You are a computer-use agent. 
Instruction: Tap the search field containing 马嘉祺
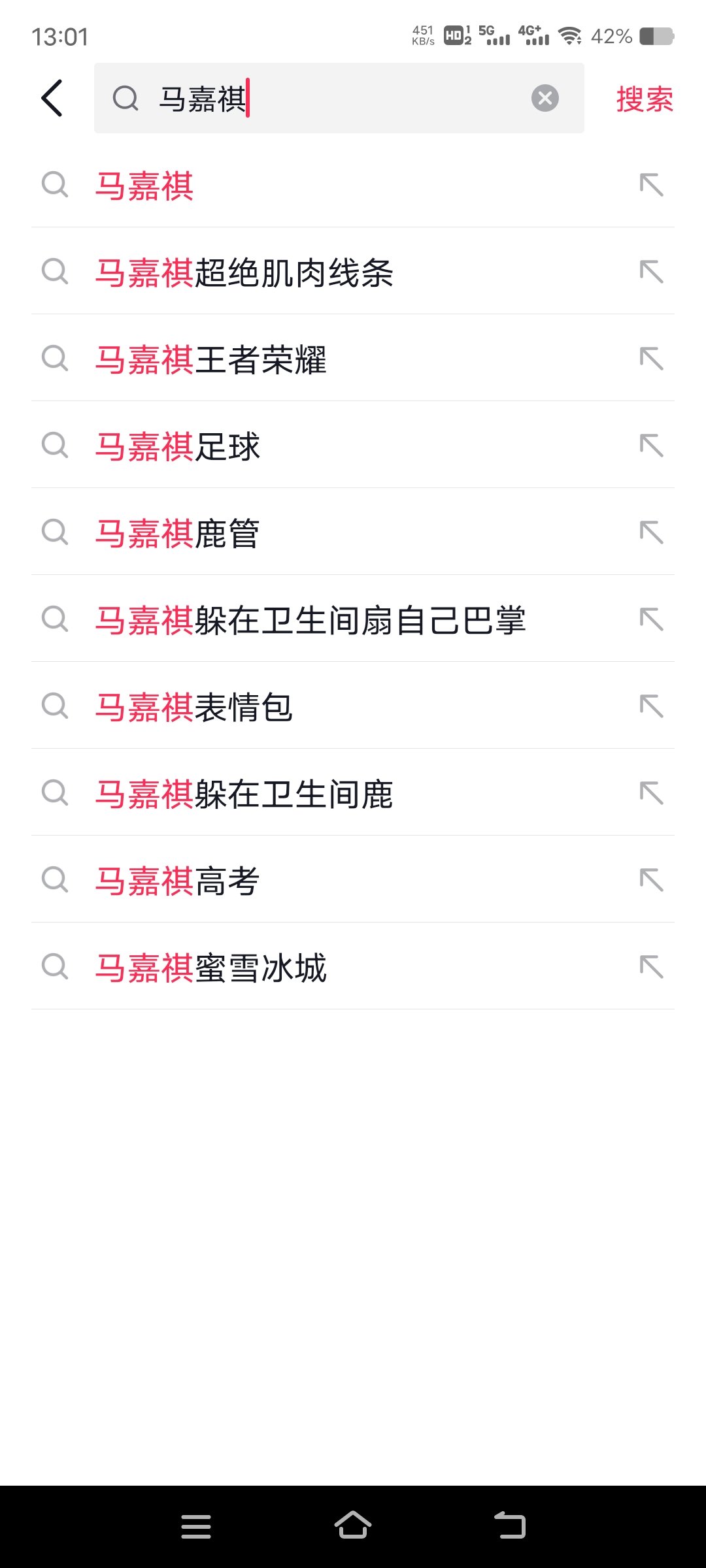(339, 98)
